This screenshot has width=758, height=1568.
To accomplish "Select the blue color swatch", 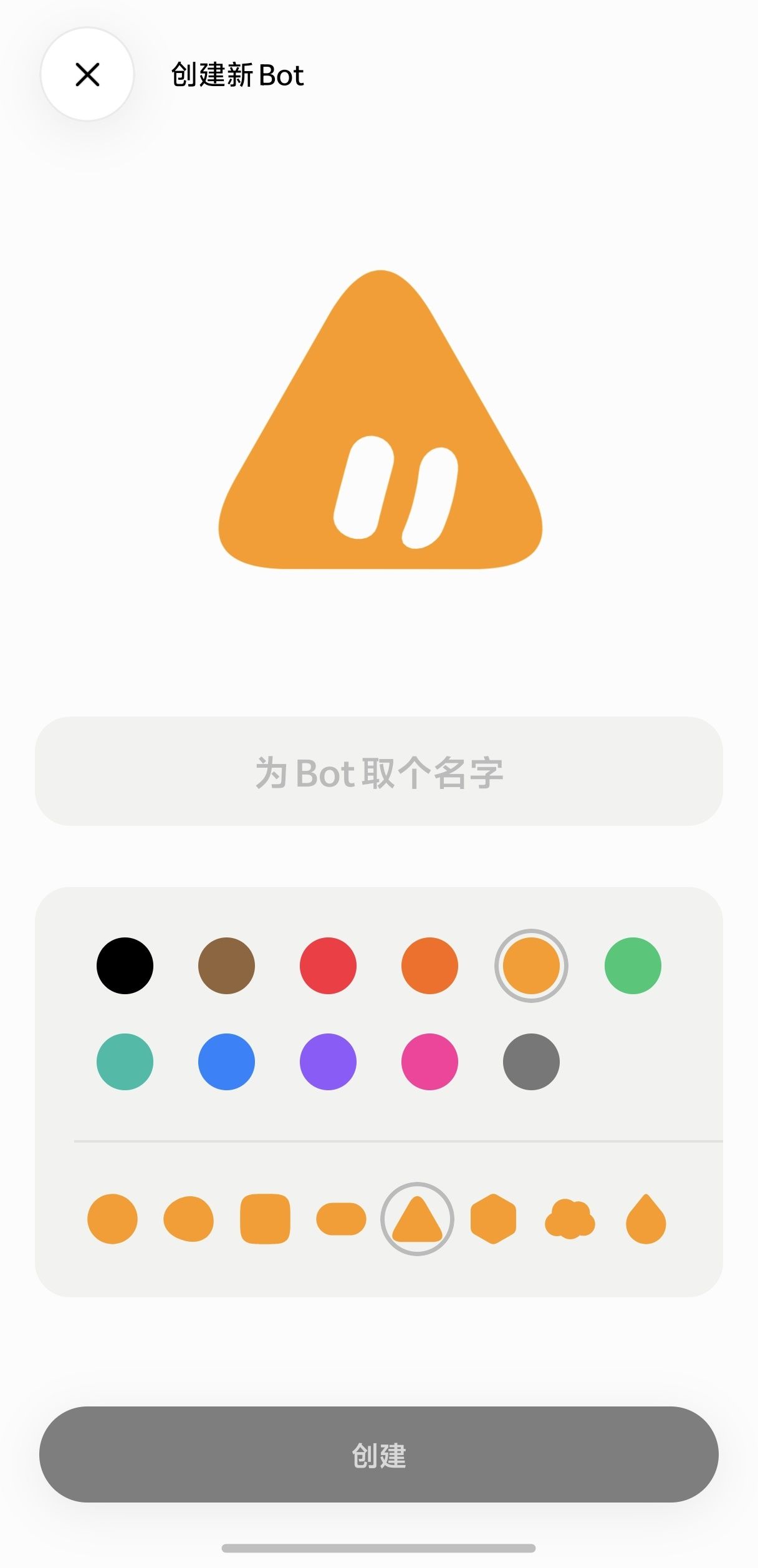I will (x=226, y=1062).
